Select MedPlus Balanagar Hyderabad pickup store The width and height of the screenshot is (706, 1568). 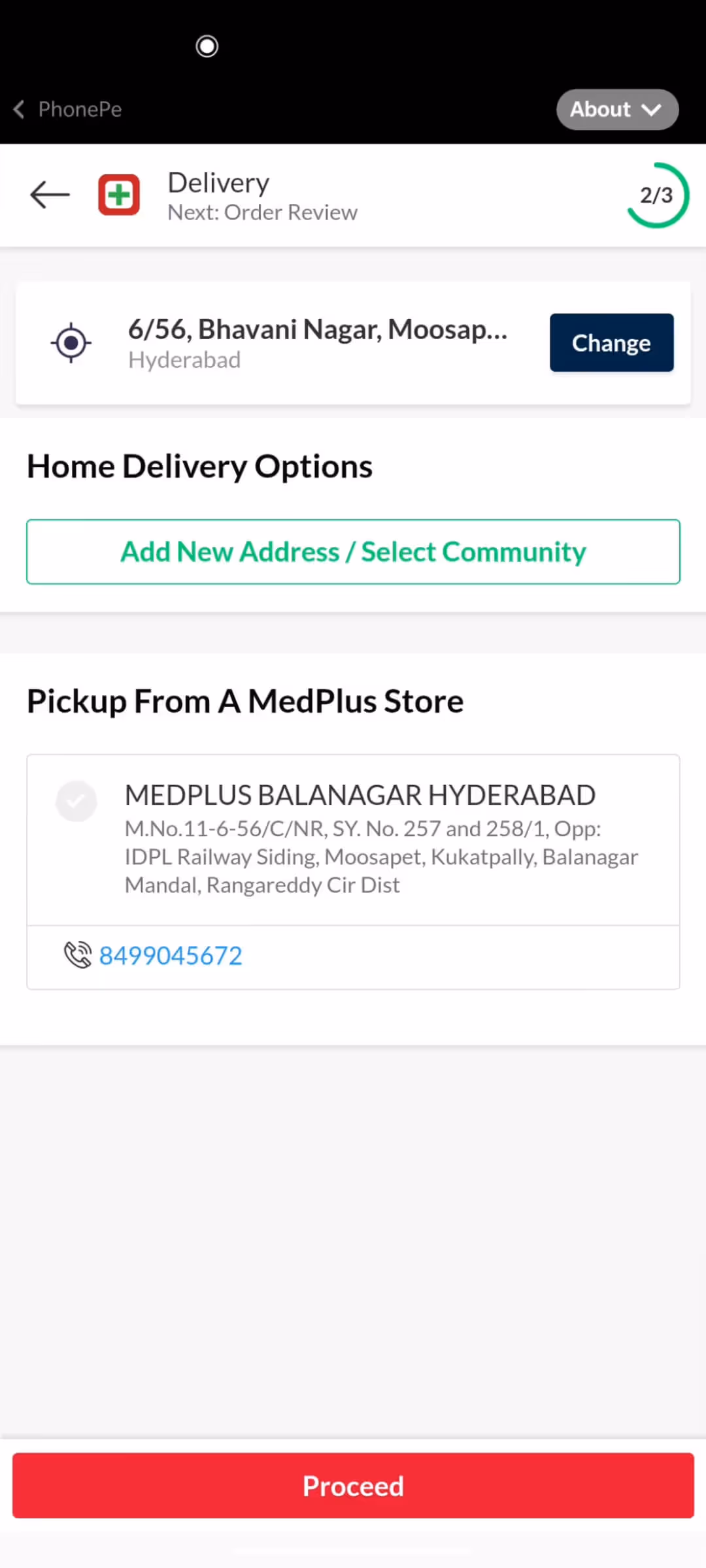76,800
